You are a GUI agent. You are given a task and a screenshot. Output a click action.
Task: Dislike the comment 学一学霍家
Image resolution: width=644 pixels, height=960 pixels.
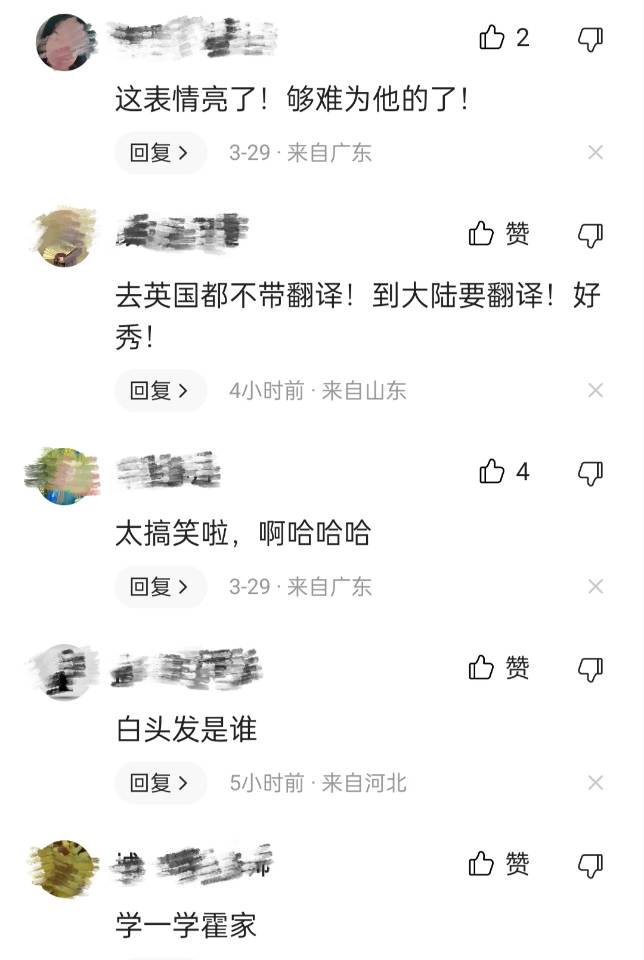click(x=591, y=864)
